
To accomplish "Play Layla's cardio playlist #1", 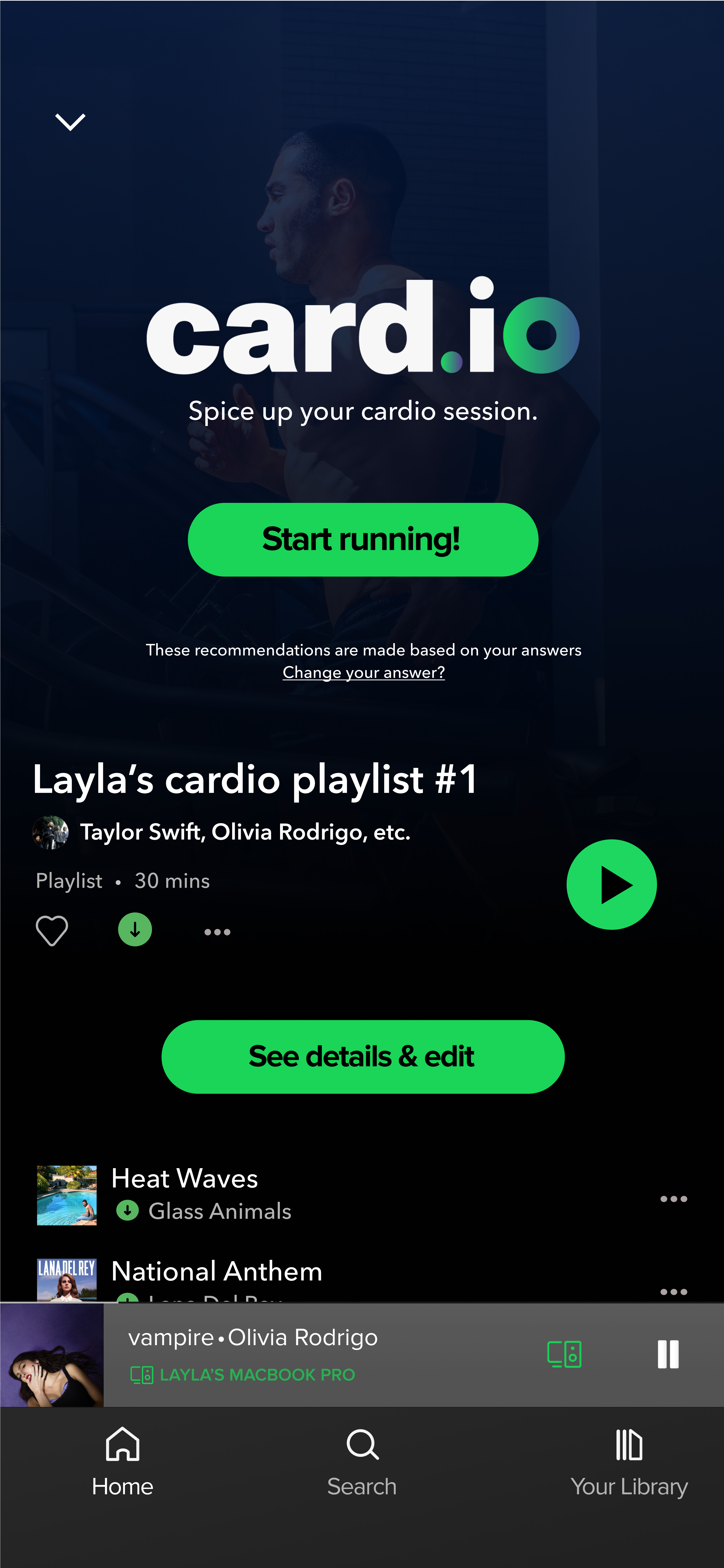I will [611, 884].
